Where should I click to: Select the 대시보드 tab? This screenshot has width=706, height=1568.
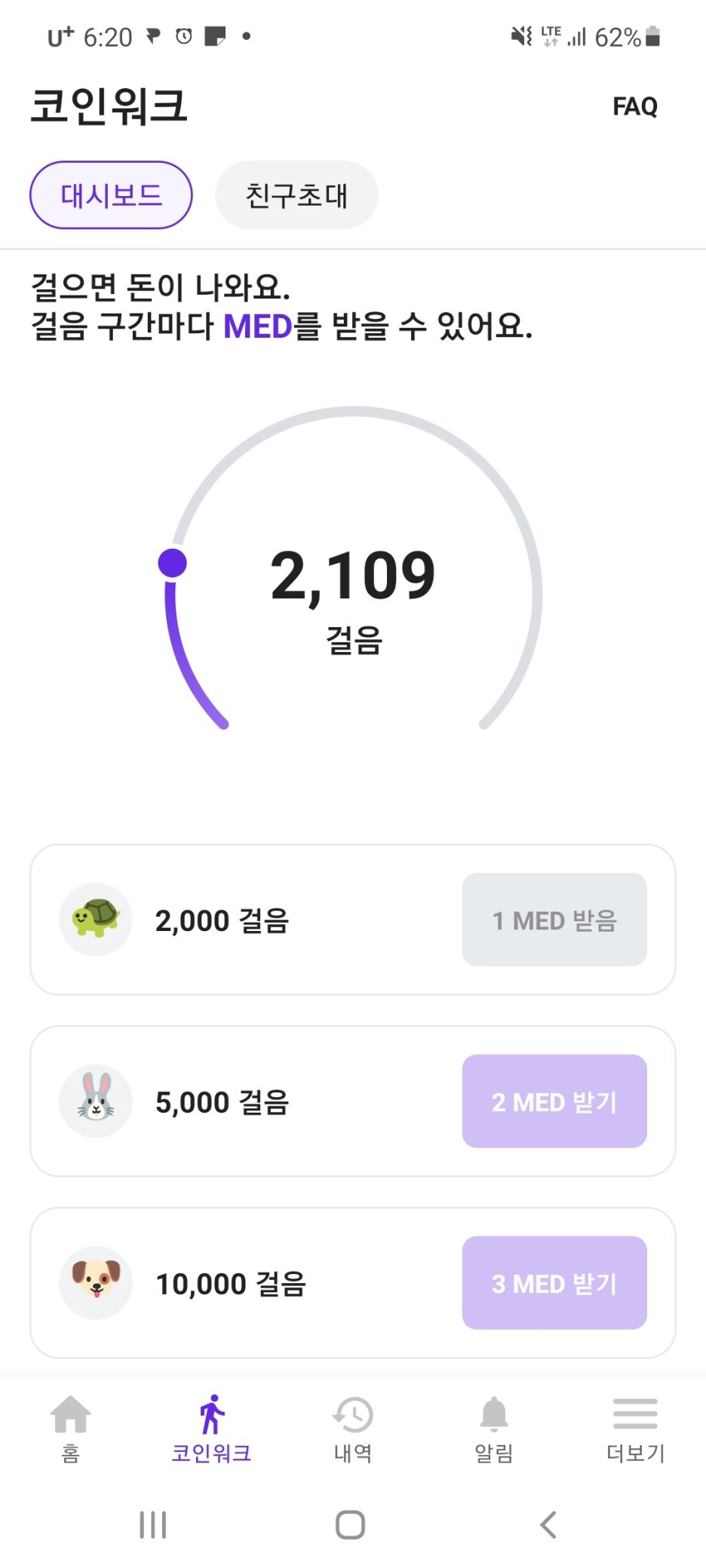[111, 195]
